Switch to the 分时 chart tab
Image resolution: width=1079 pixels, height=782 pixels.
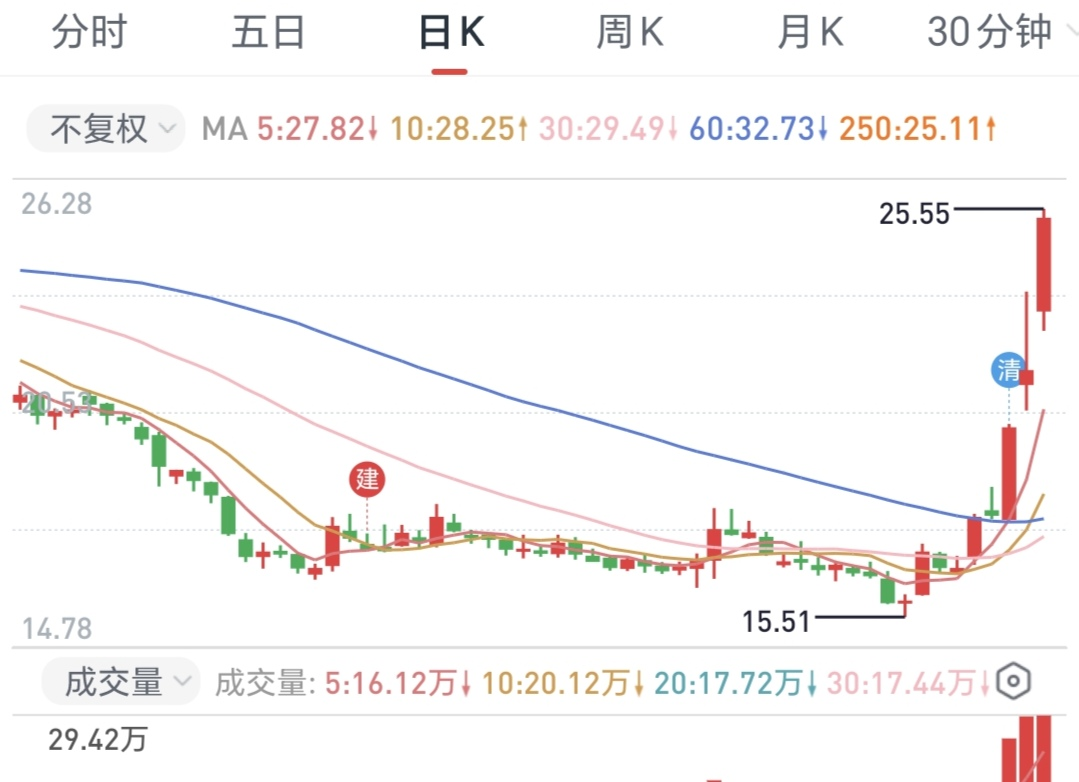coord(89,33)
